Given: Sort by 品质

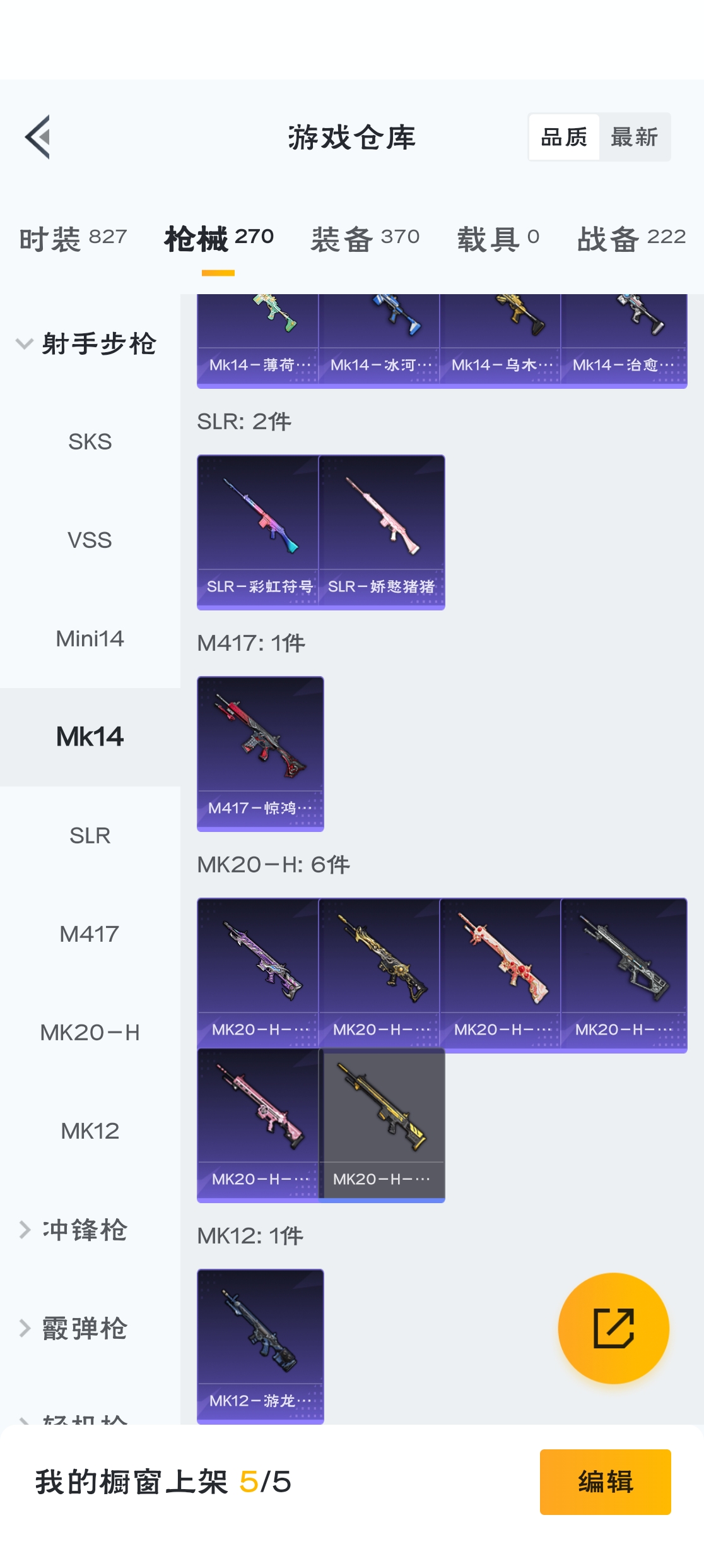Looking at the screenshot, I should pyautogui.click(x=563, y=137).
